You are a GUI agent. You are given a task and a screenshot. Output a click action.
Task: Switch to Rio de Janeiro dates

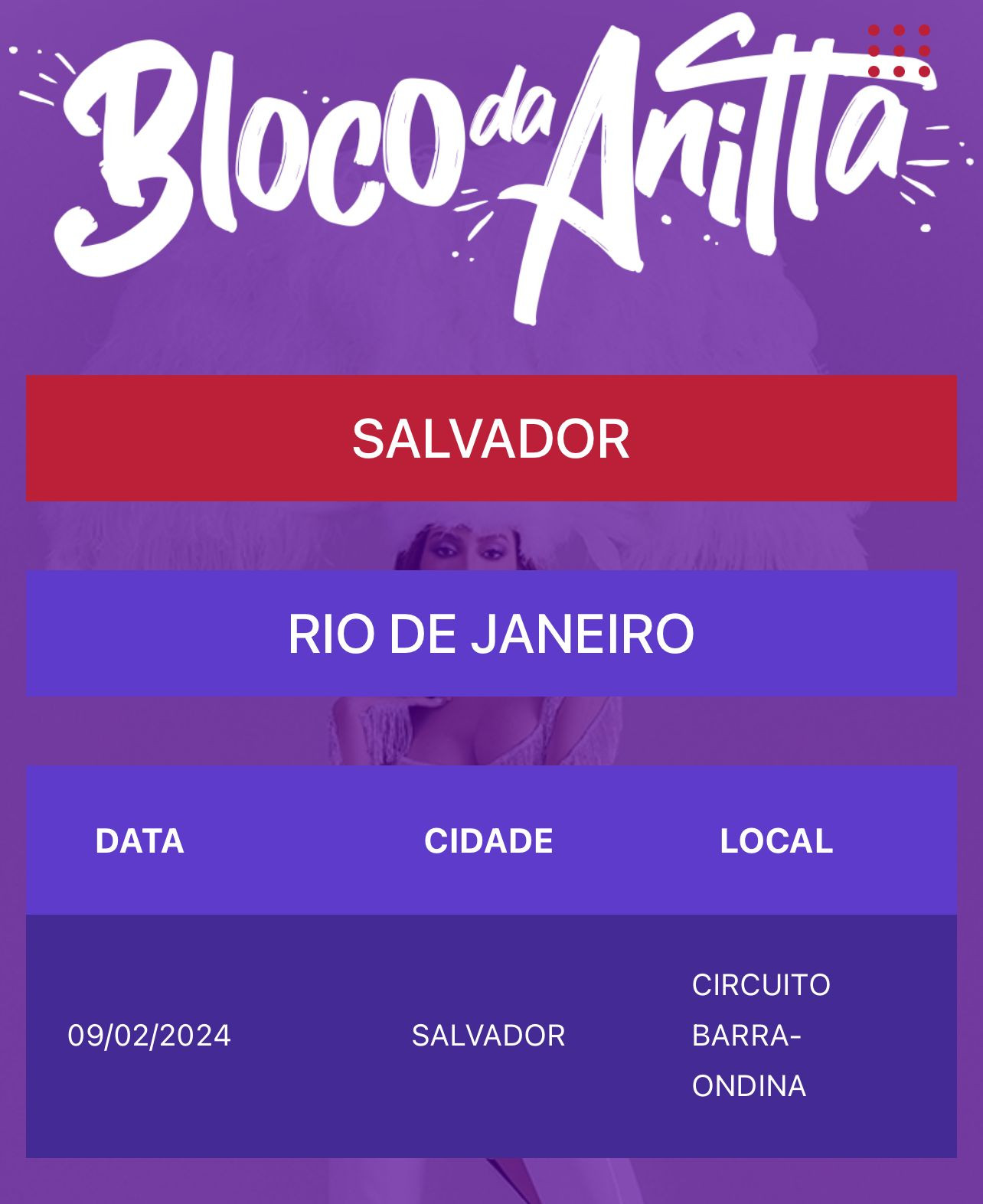[491, 633]
